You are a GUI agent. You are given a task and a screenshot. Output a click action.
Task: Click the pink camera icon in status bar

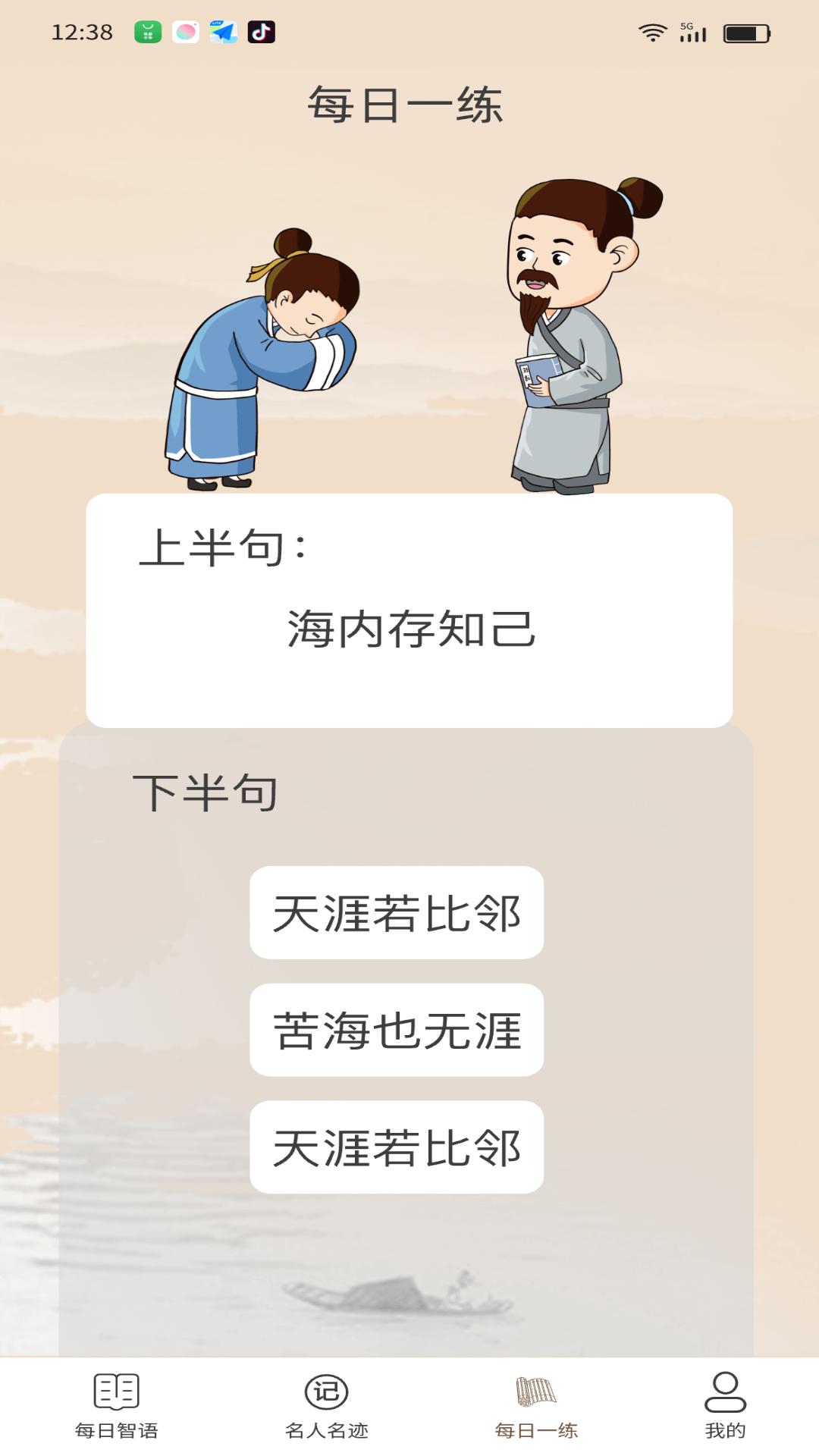click(x=185, y=32)
